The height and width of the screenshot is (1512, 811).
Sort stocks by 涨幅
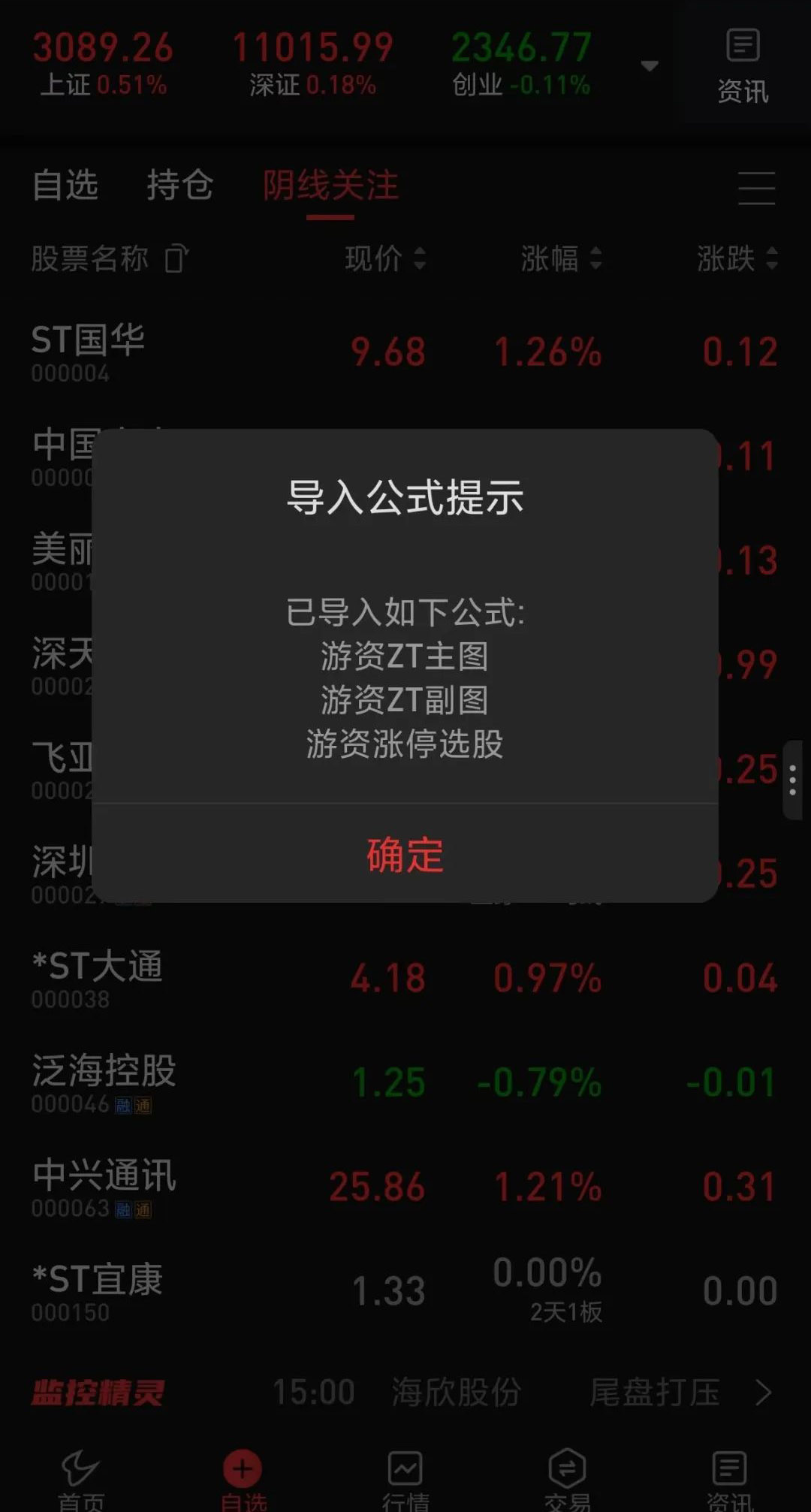(x=561, y=259)
